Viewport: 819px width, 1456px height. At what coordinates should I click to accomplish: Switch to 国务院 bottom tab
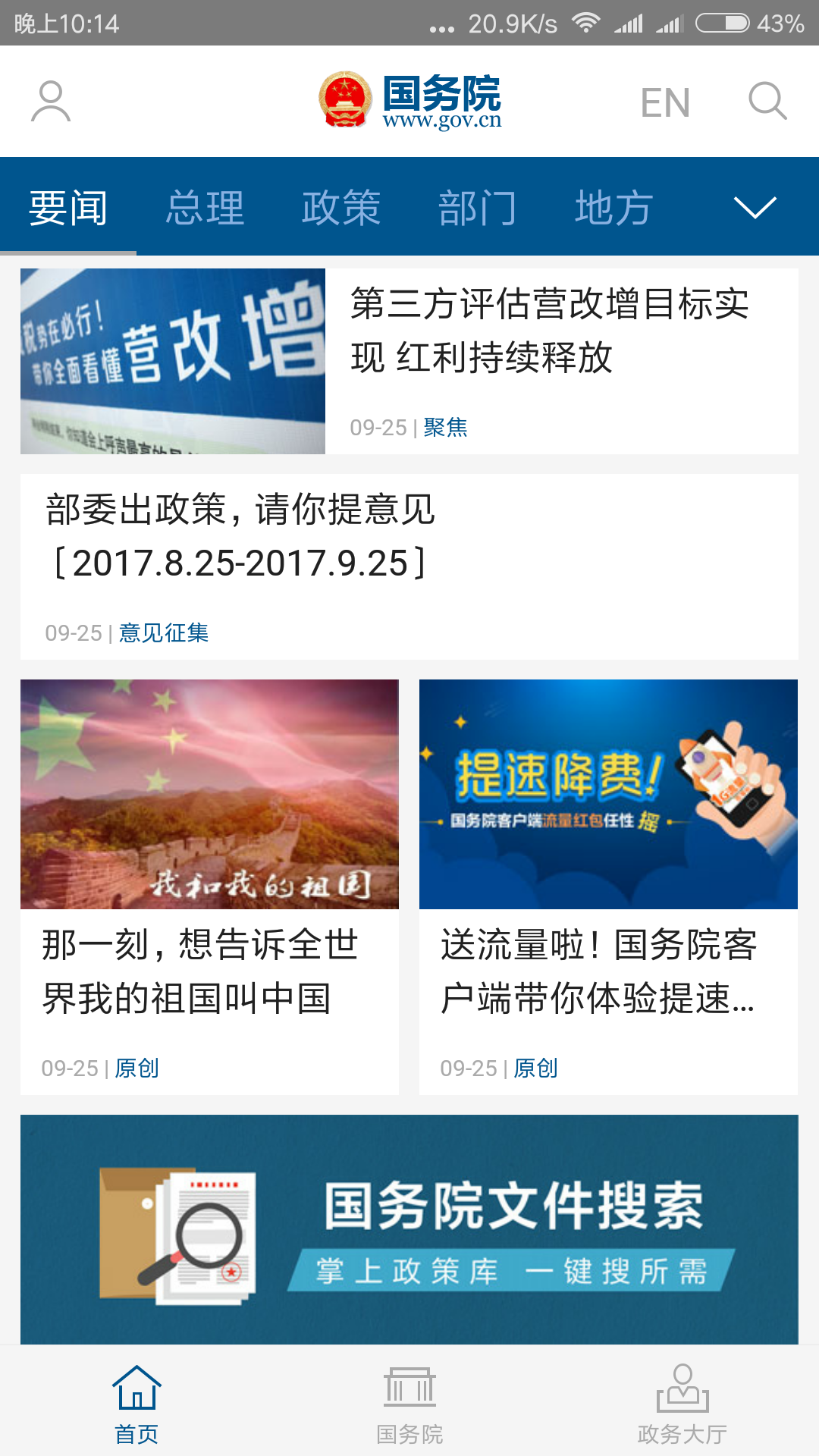(x=409, y=1404)
